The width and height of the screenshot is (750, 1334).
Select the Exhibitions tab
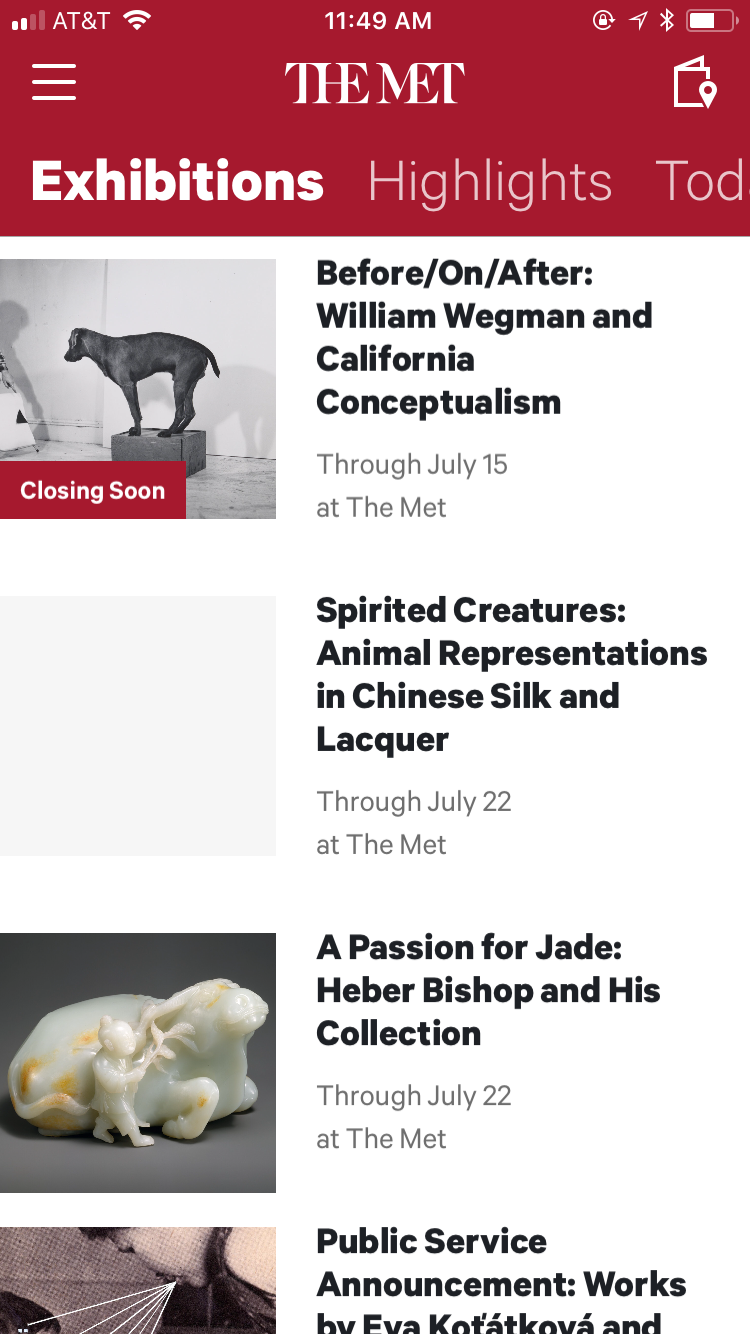click(x=177, y=182)
